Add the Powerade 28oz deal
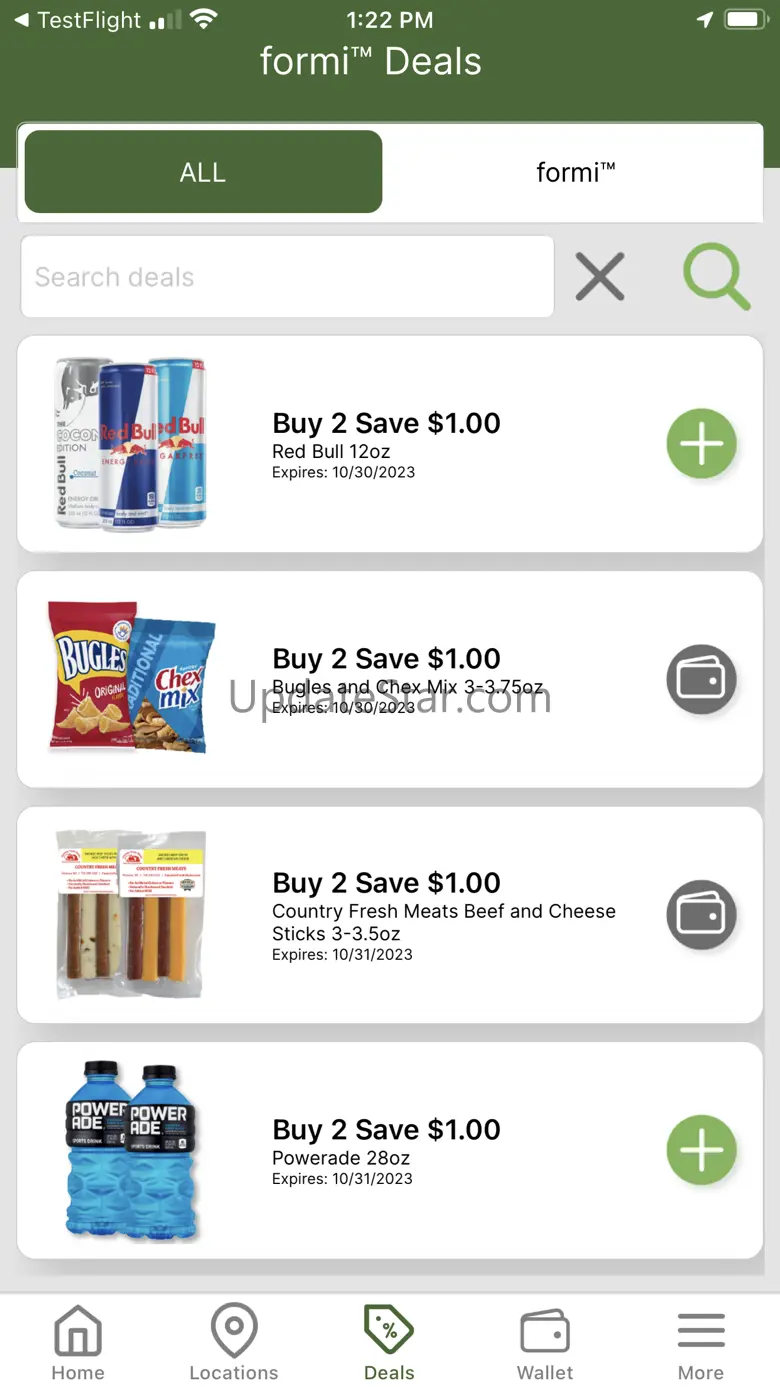The width and height of the screenshot is (780, 1387). pyautogui.click(x=702, y=1150)
